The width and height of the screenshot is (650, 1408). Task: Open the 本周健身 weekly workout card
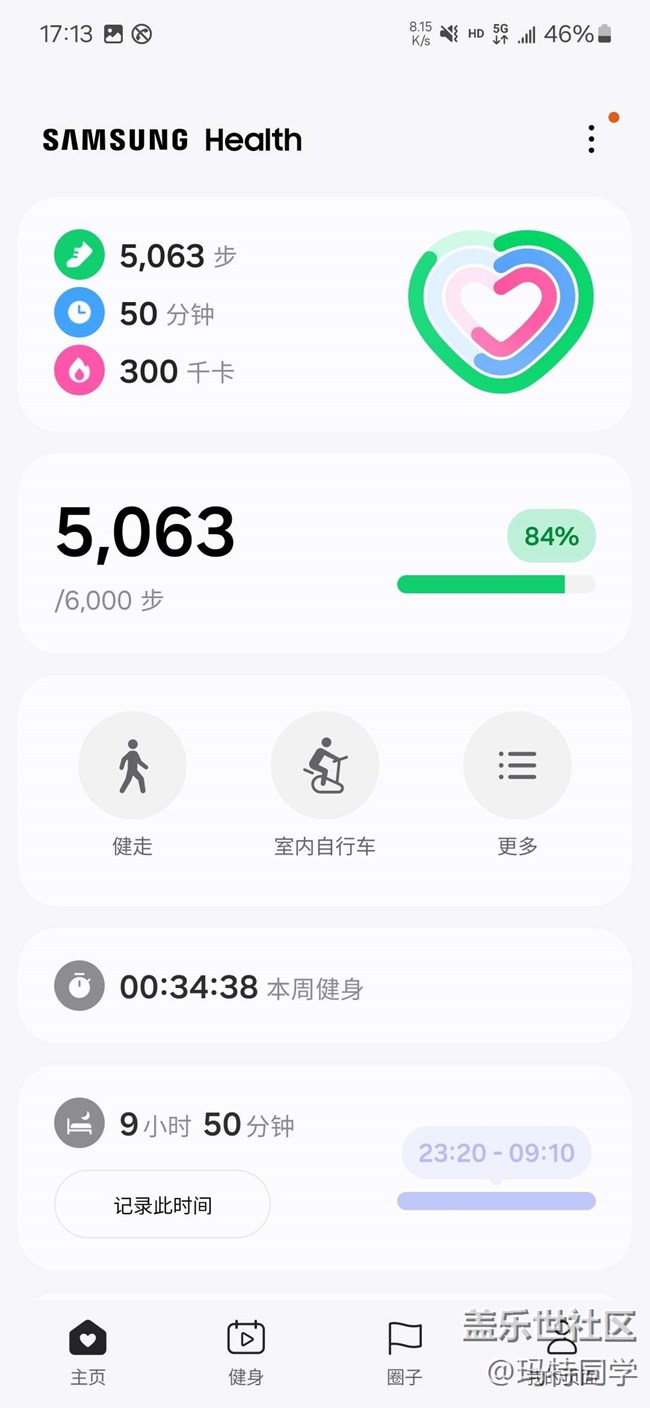[325, 986]
